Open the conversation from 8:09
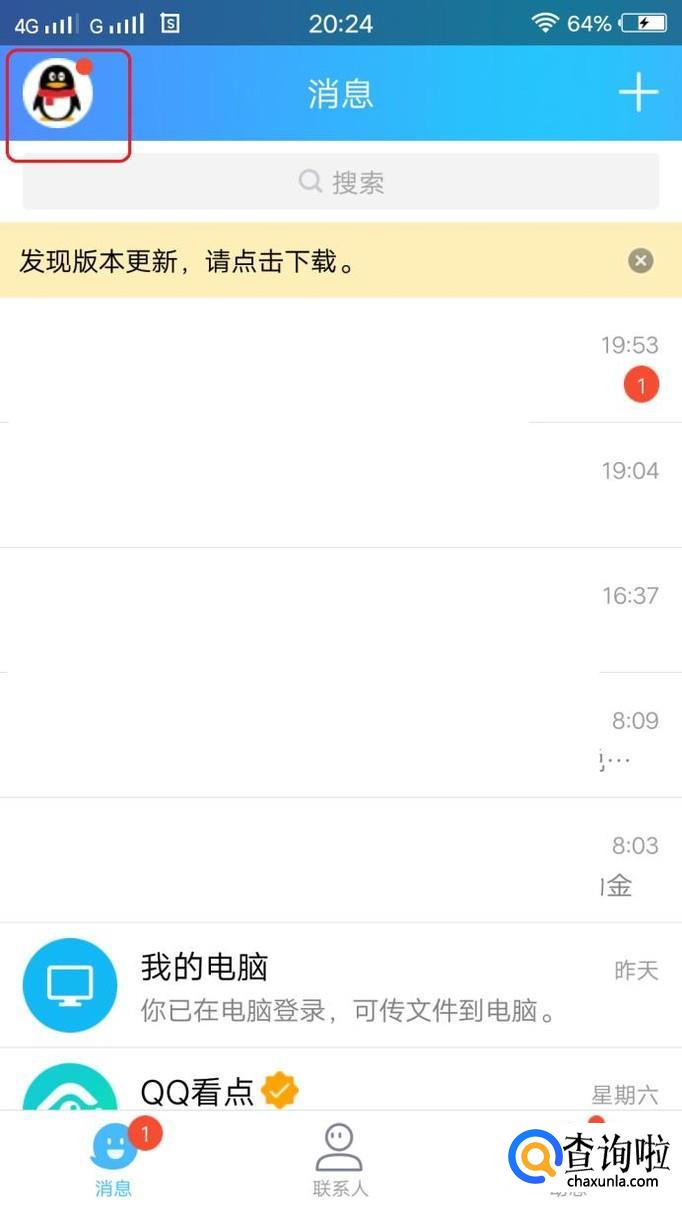The height and width of the screenshot is (1212, 682). click(x=340, y=736)
